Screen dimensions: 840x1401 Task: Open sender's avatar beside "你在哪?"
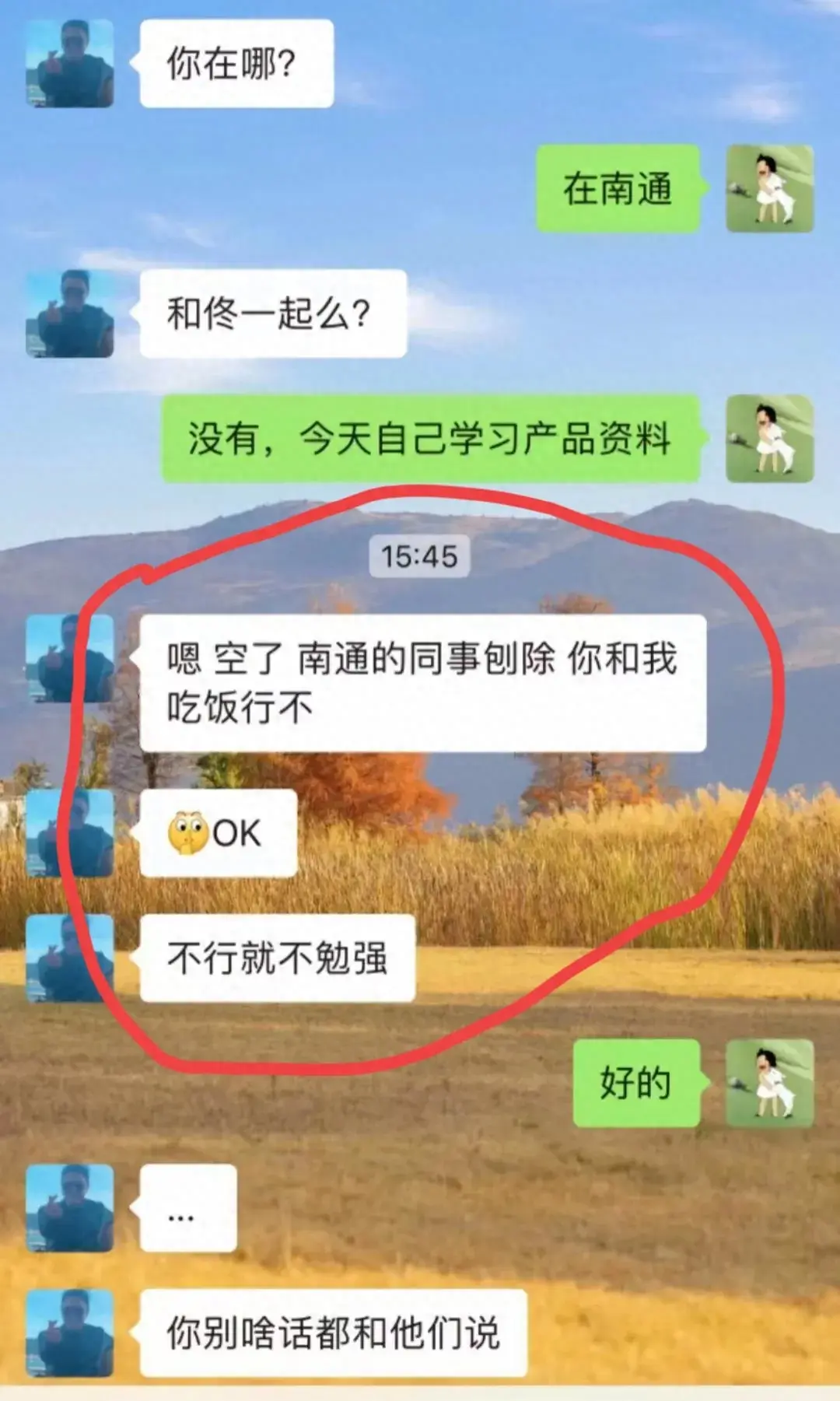pyautogui.click(x=70, y=64)
